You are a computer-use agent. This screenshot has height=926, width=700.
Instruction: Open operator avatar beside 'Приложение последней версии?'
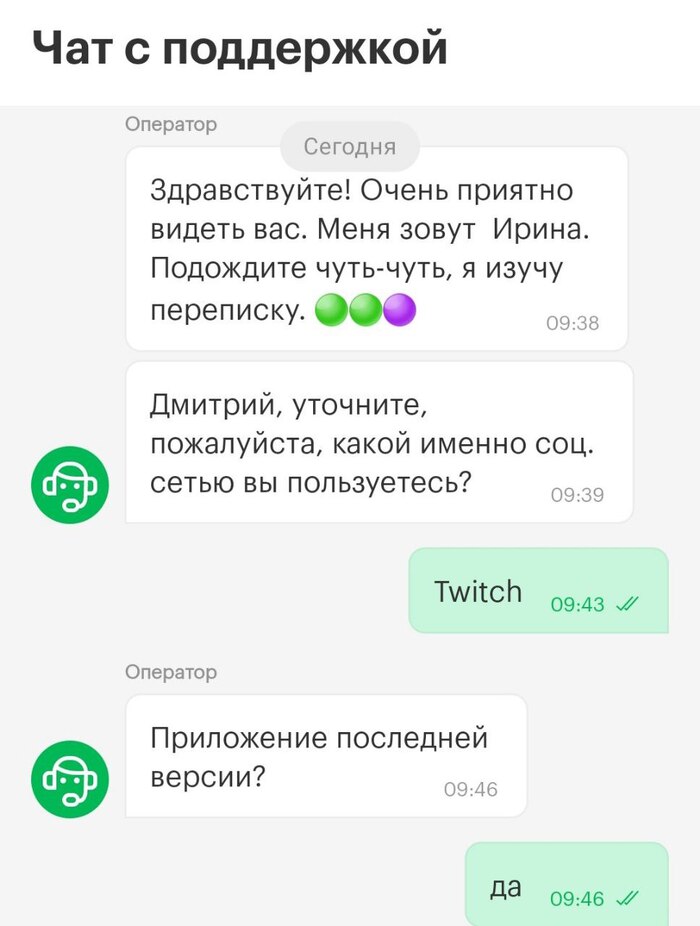[x=70, y=779]
